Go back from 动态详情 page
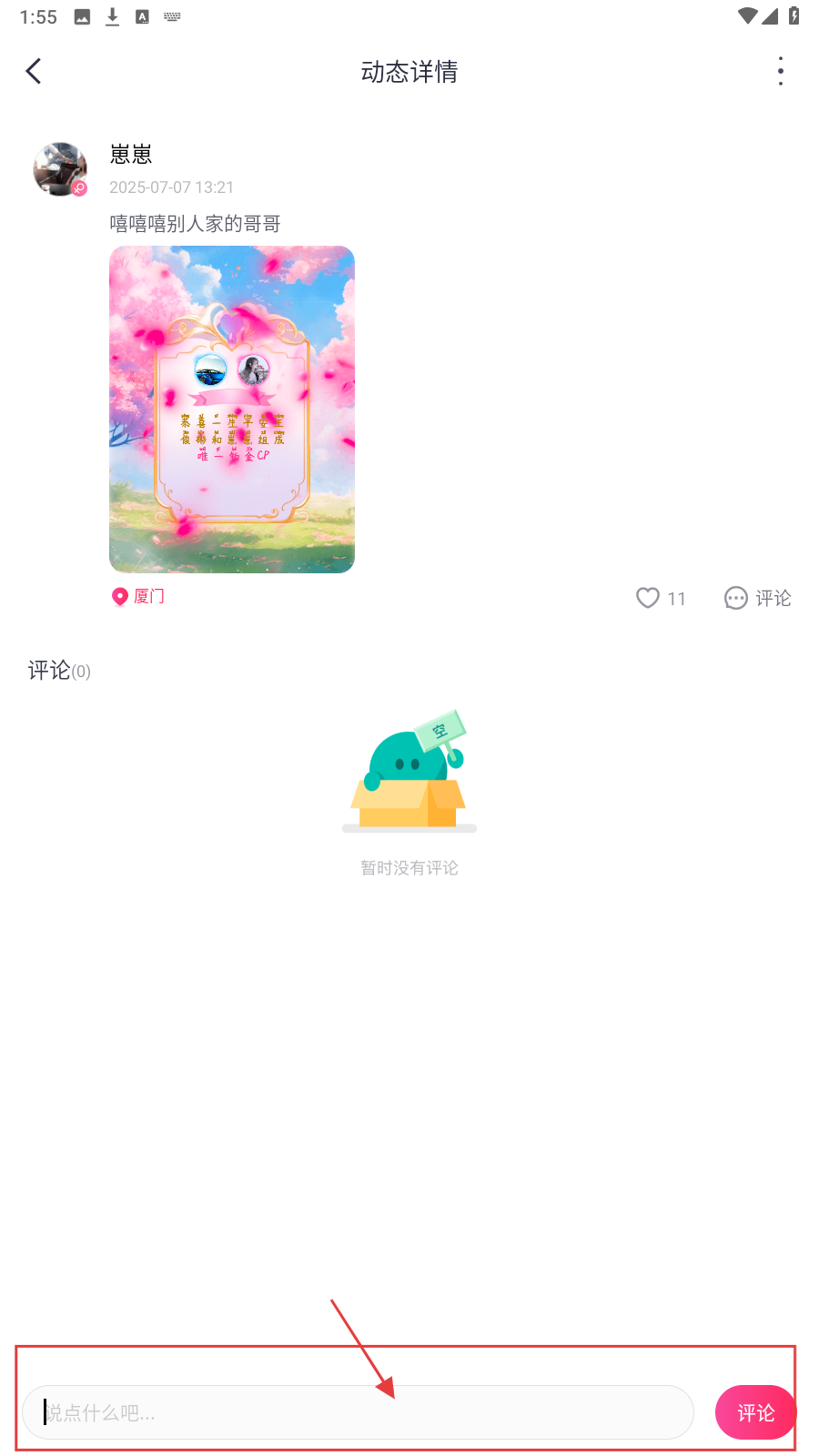The width and height of the screenshot is (819, 1456). tap(34, 71)
